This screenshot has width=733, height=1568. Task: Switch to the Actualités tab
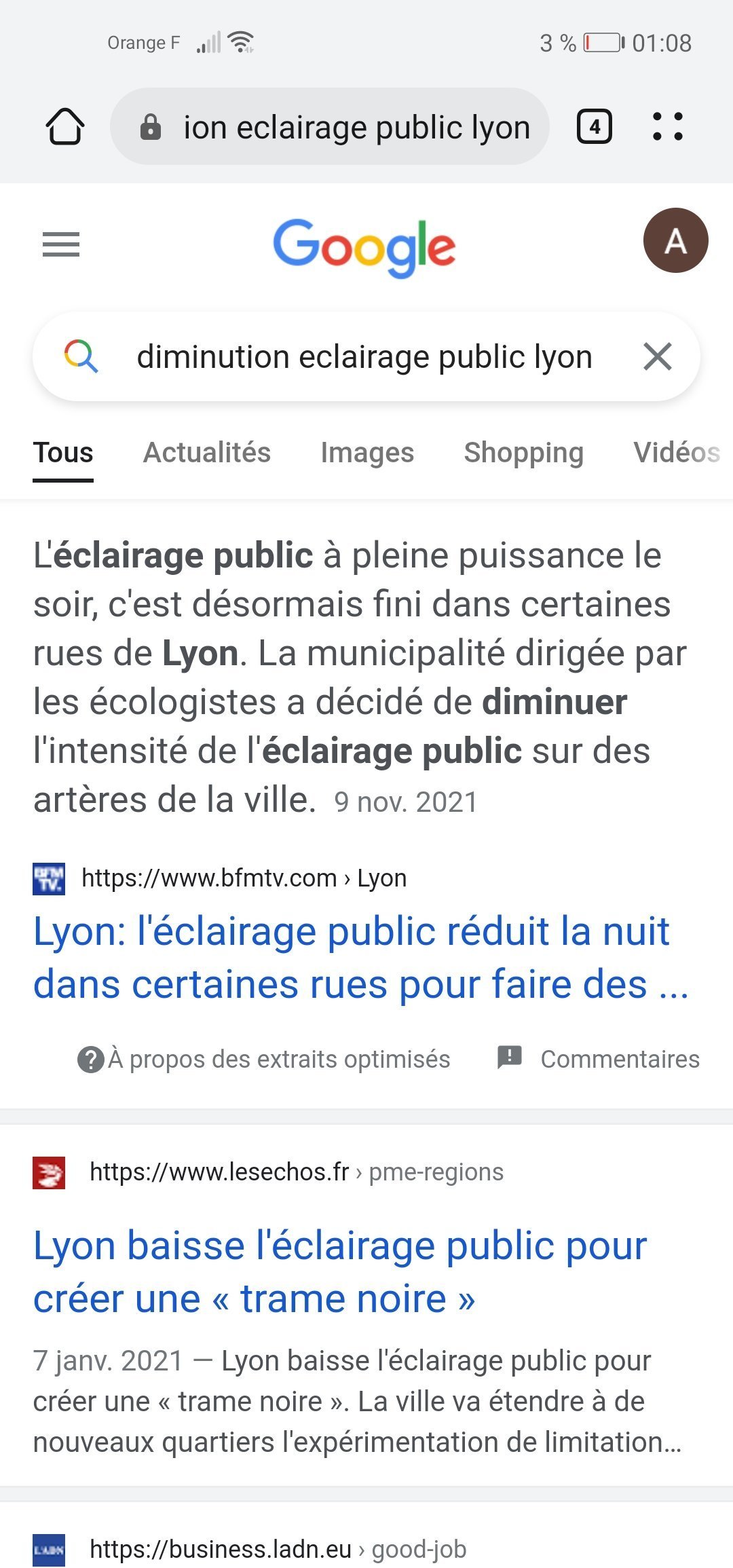pos(207,453)
